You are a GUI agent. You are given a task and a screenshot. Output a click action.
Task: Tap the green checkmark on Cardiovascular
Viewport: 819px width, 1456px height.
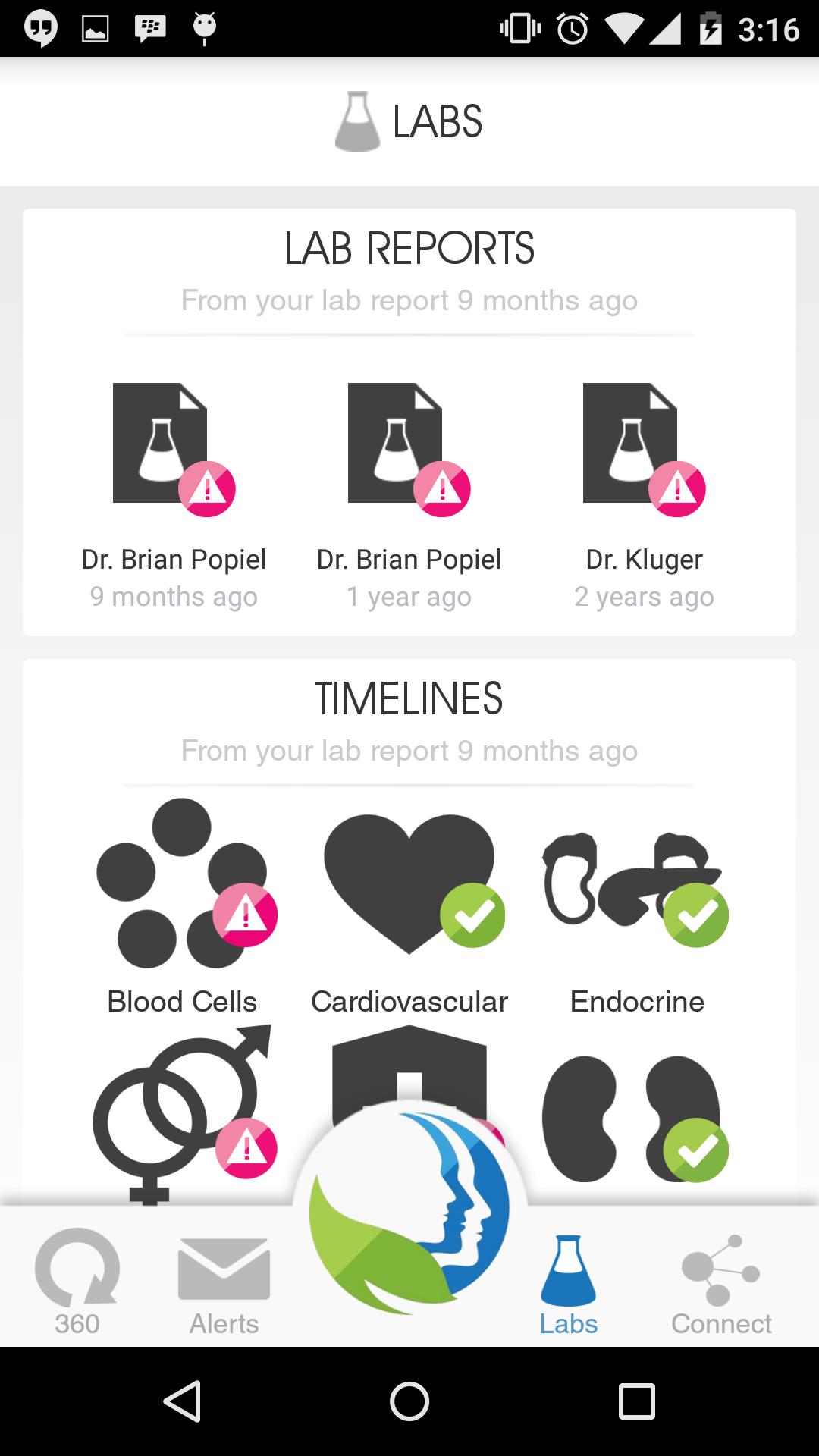[472, 916]
